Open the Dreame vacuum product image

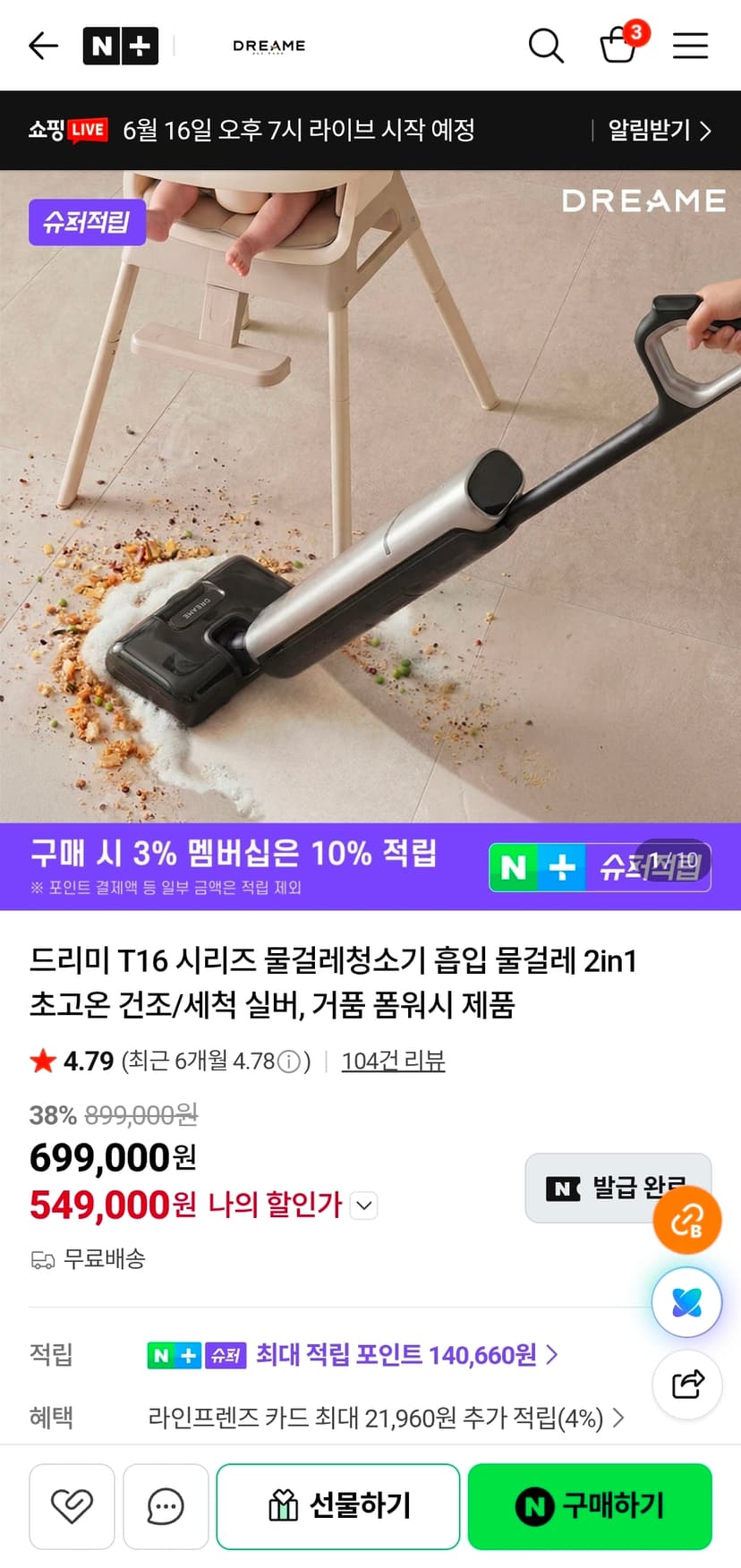[370, 497]
